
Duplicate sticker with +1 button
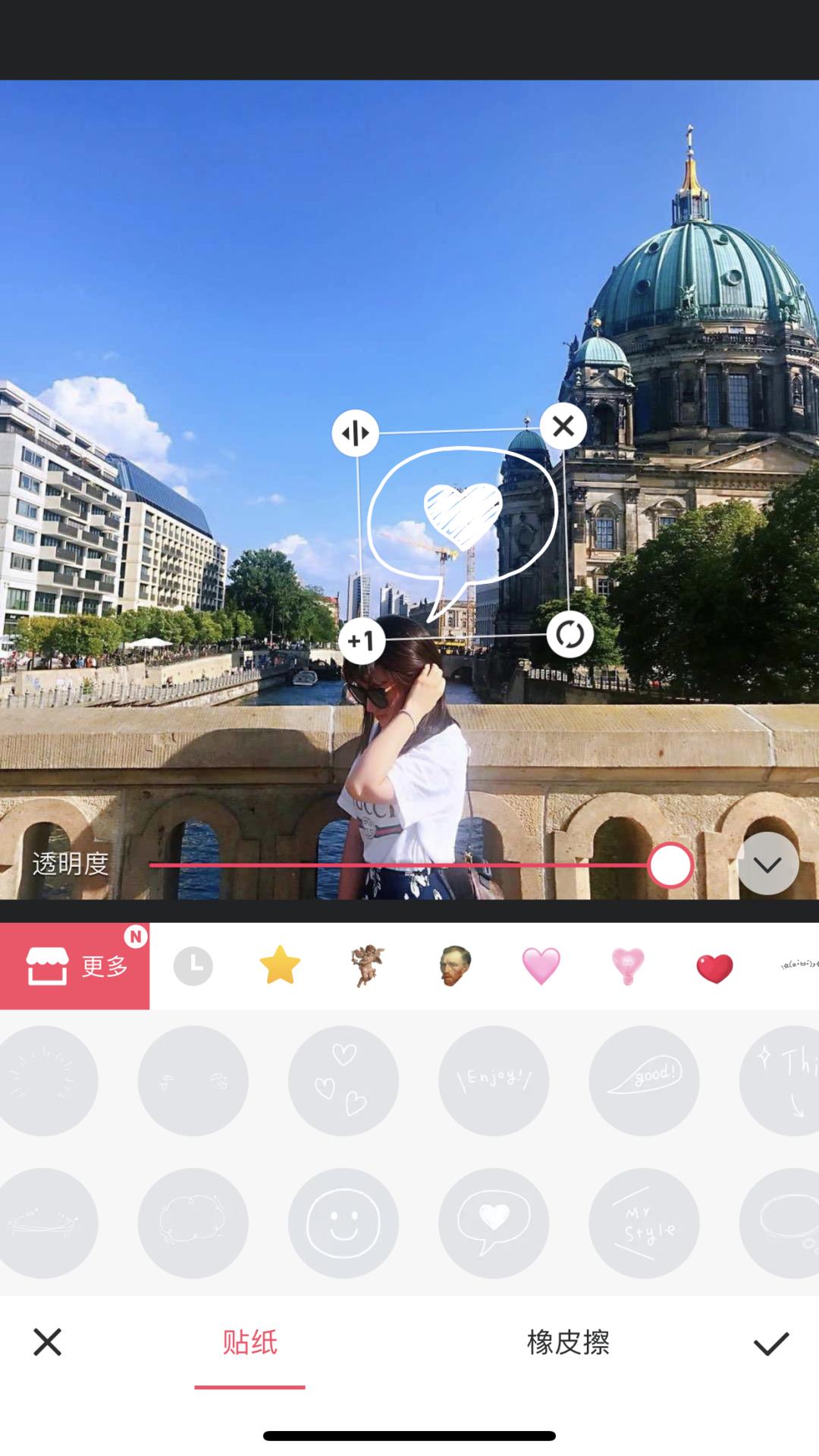[x=361, y=641]
